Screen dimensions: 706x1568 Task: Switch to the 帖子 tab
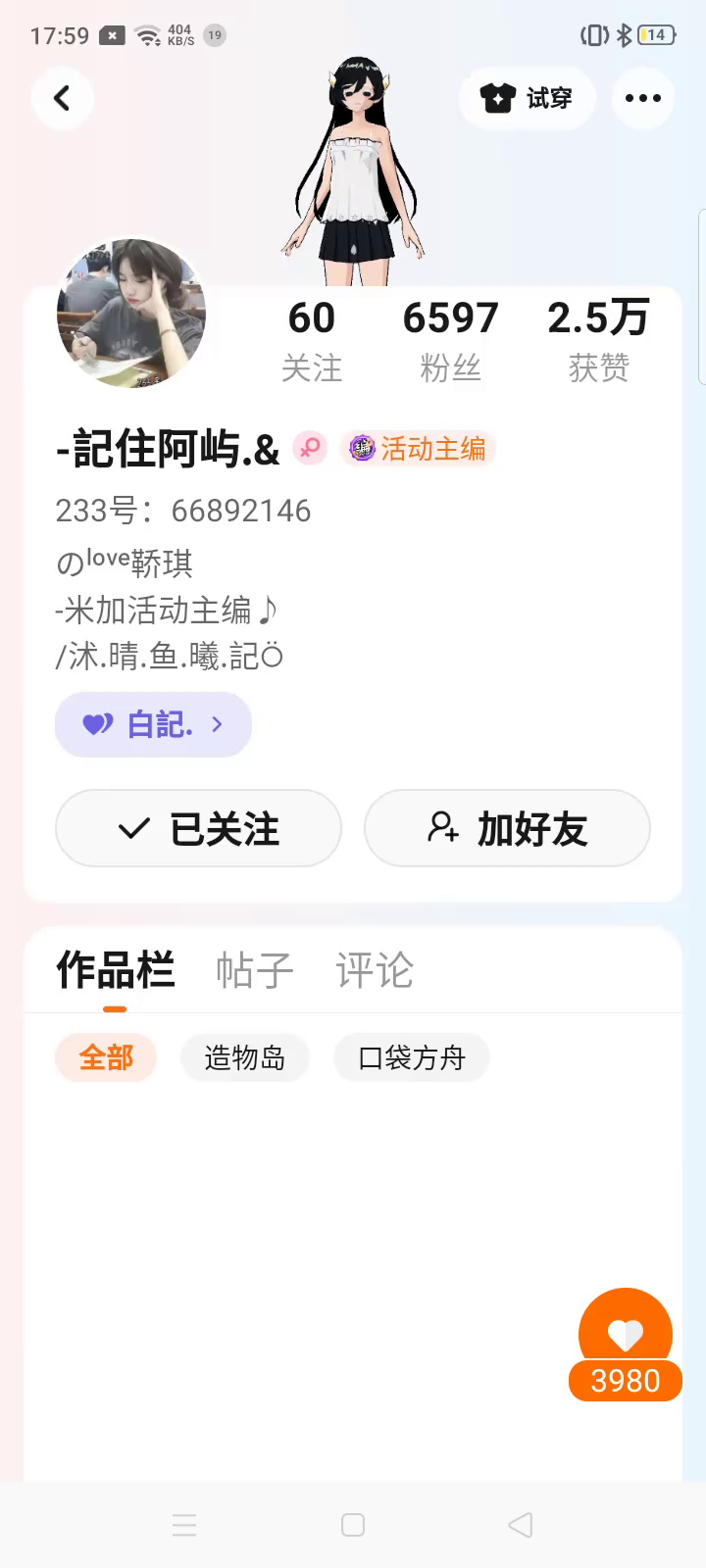coord(254,970)
